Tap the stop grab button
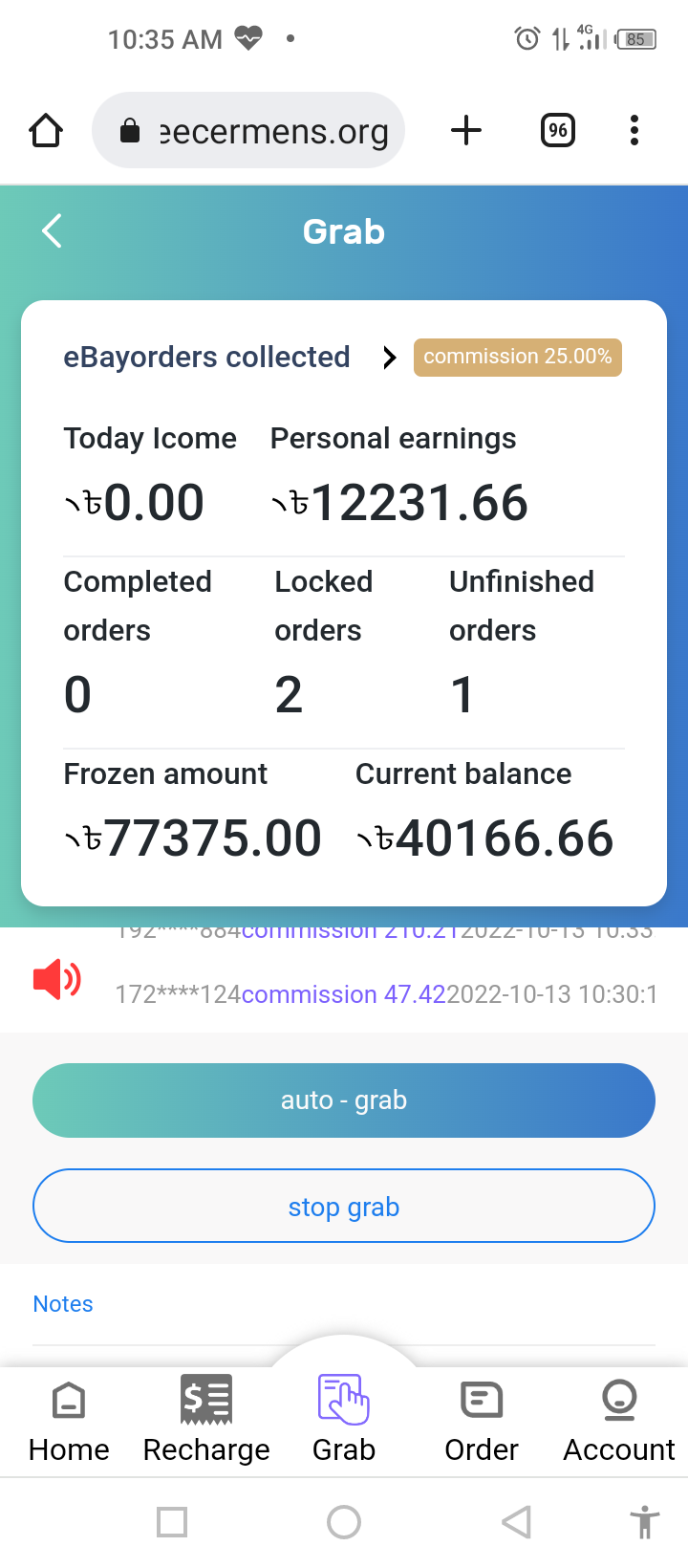 [x=344, y=1207]
